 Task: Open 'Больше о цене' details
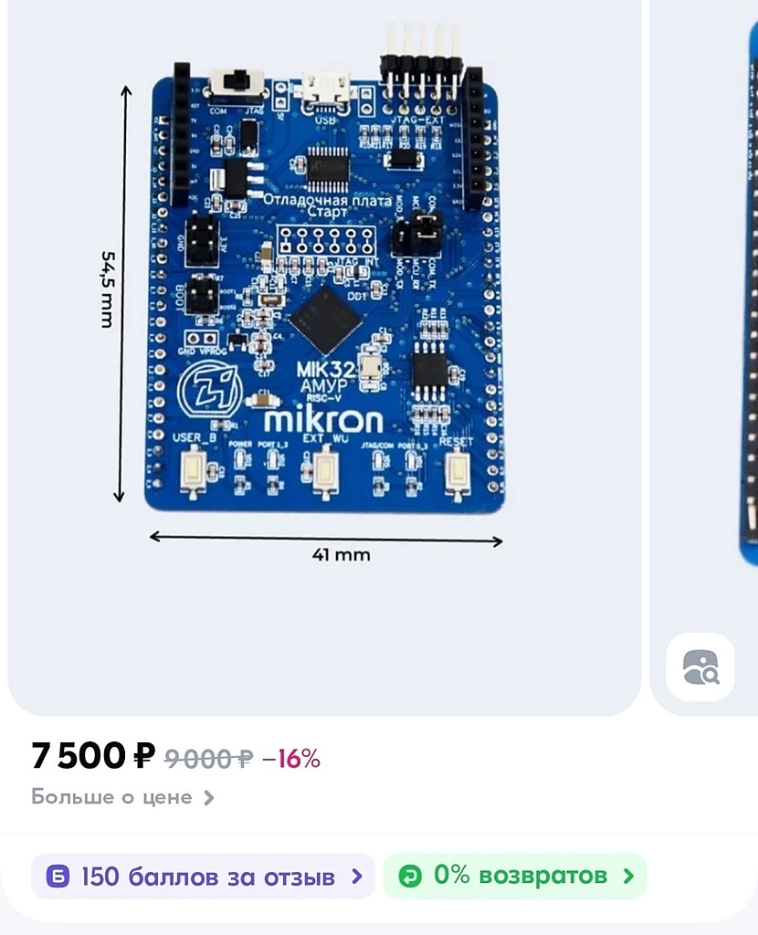(x=122, y=797)
